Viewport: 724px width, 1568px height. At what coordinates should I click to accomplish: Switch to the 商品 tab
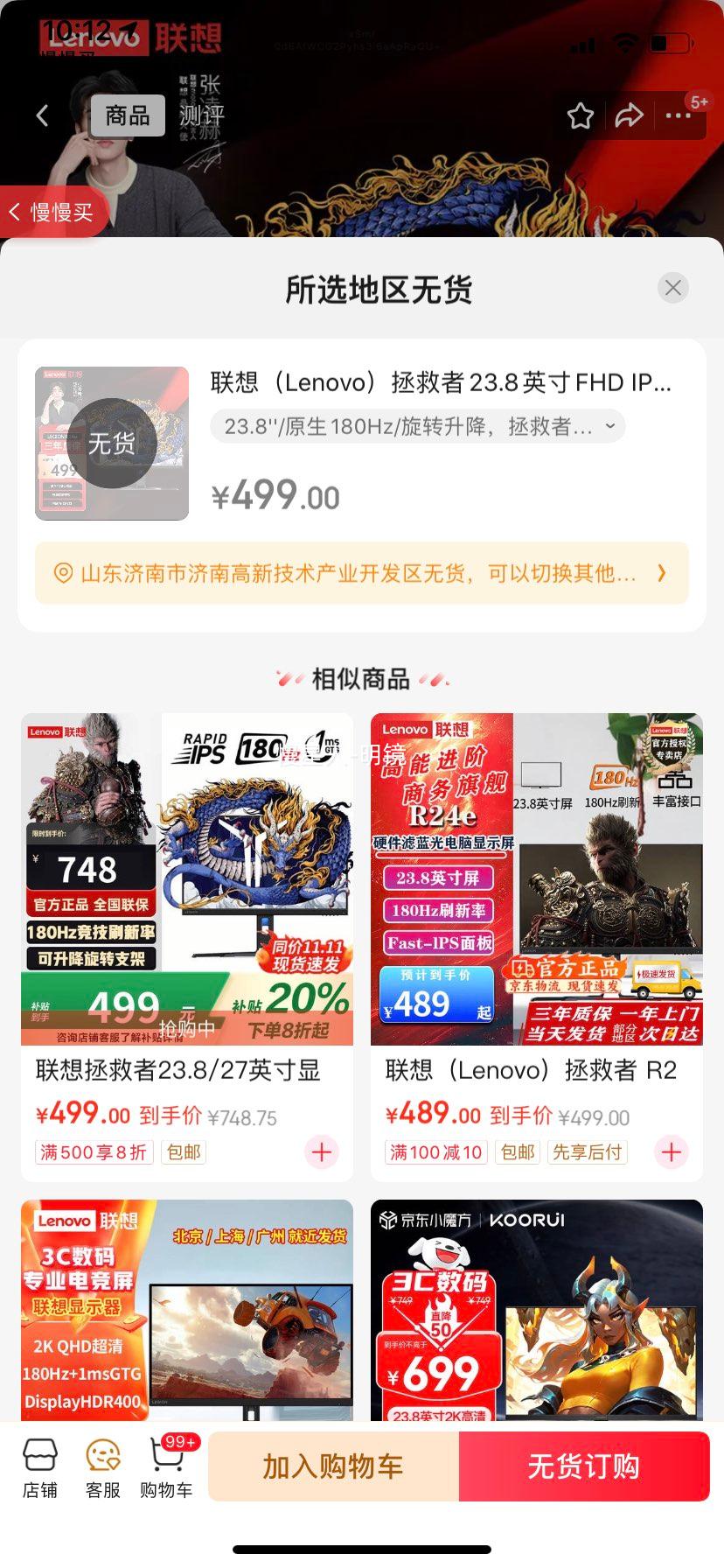[x=126, y=115]
